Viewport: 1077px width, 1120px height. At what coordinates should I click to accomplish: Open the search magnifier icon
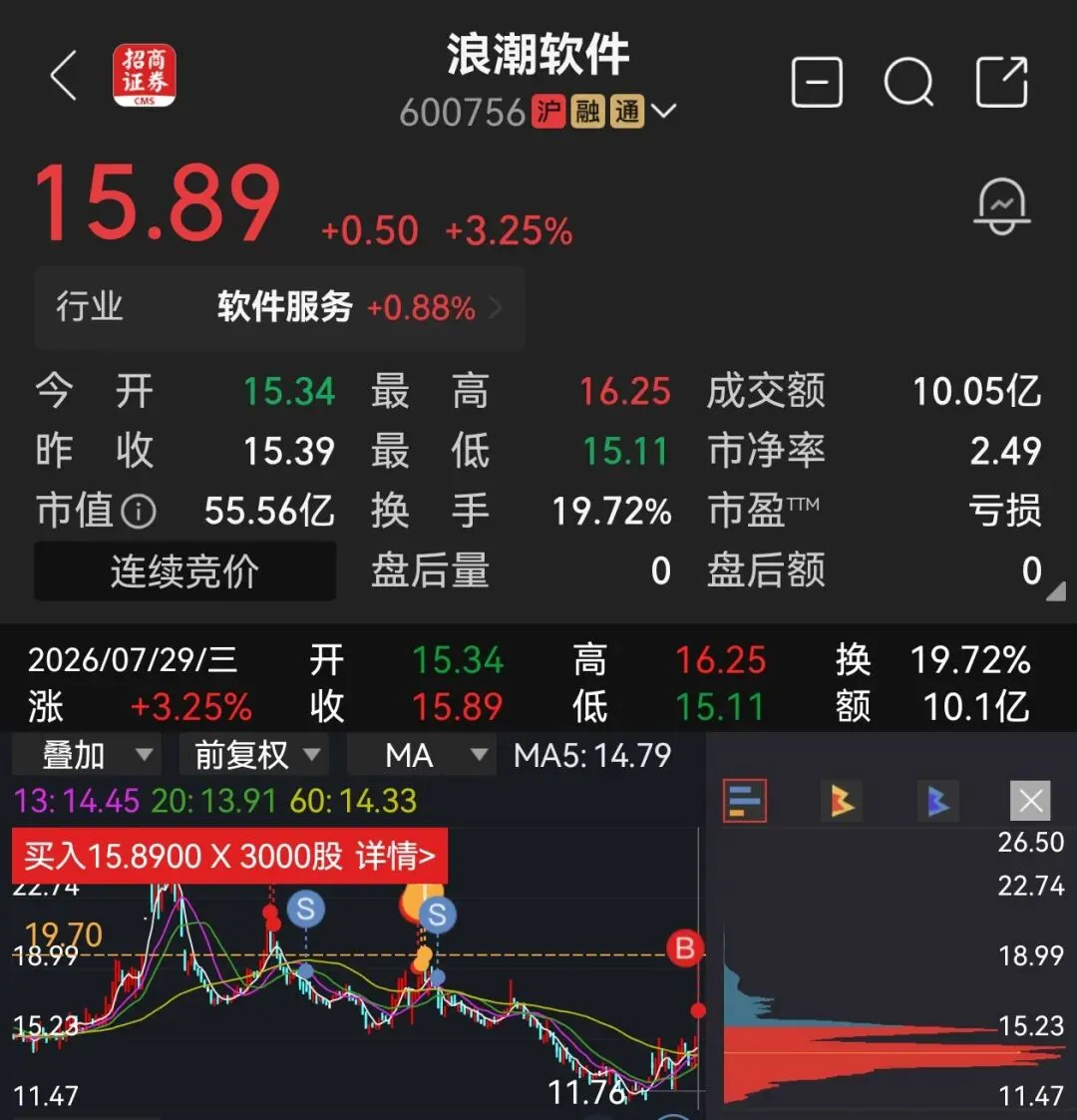(x=908, y=82)
